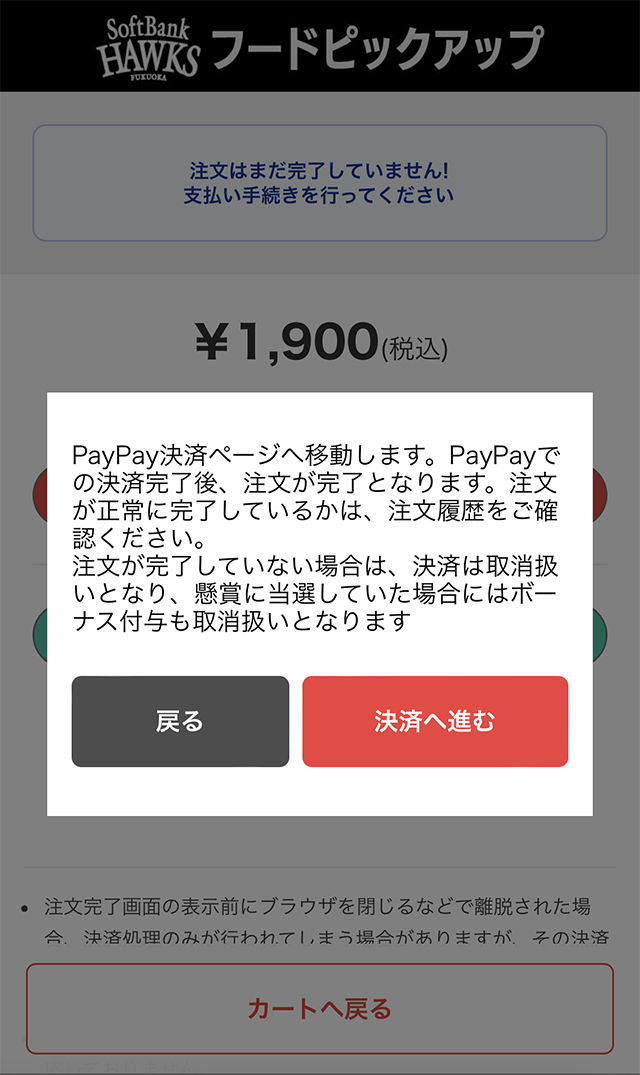This screenshot has height=1075, width=640.
Task: Proceed with 決済へ進む button
Action: (x=435, y=721)
